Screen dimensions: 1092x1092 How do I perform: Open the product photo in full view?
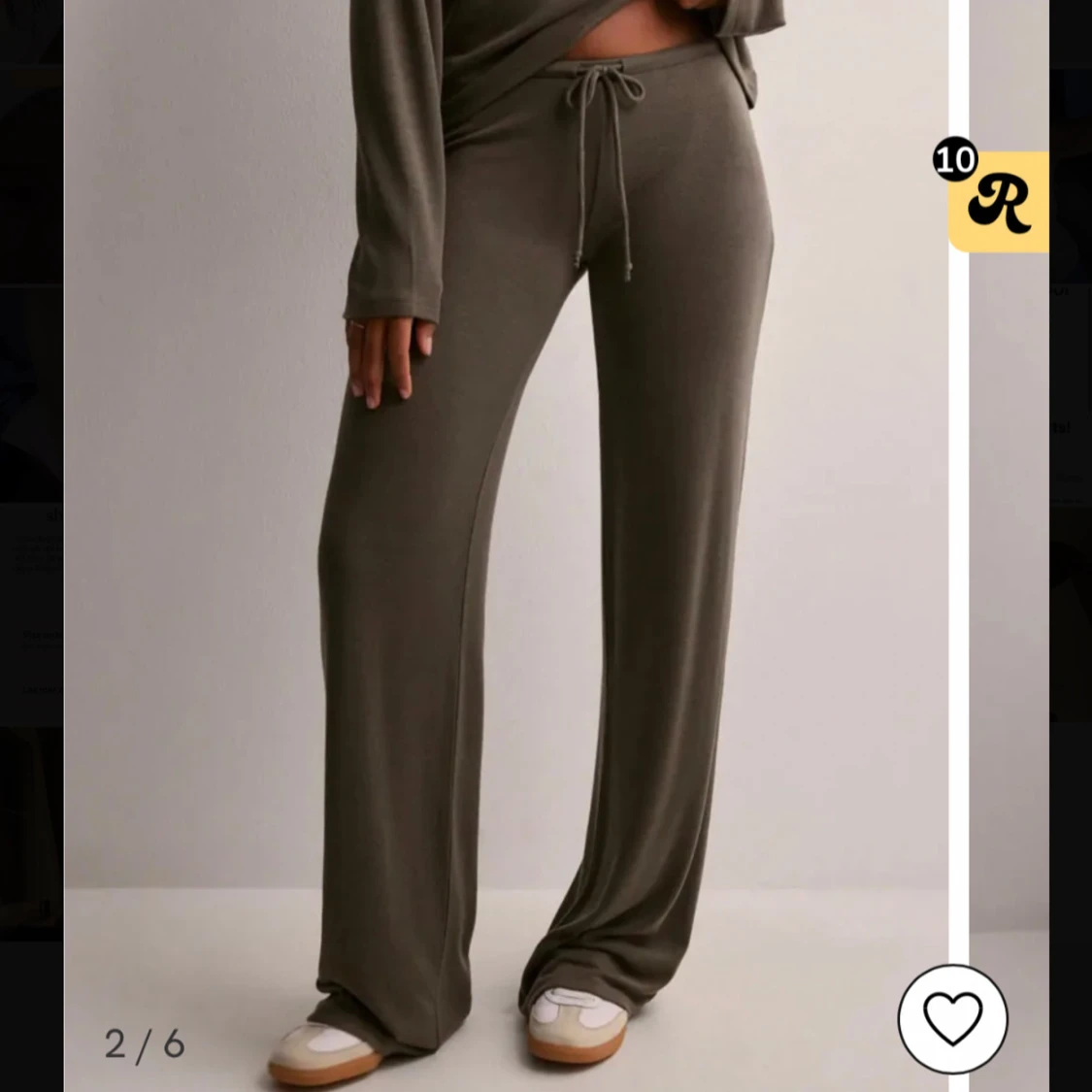point(505,544)
